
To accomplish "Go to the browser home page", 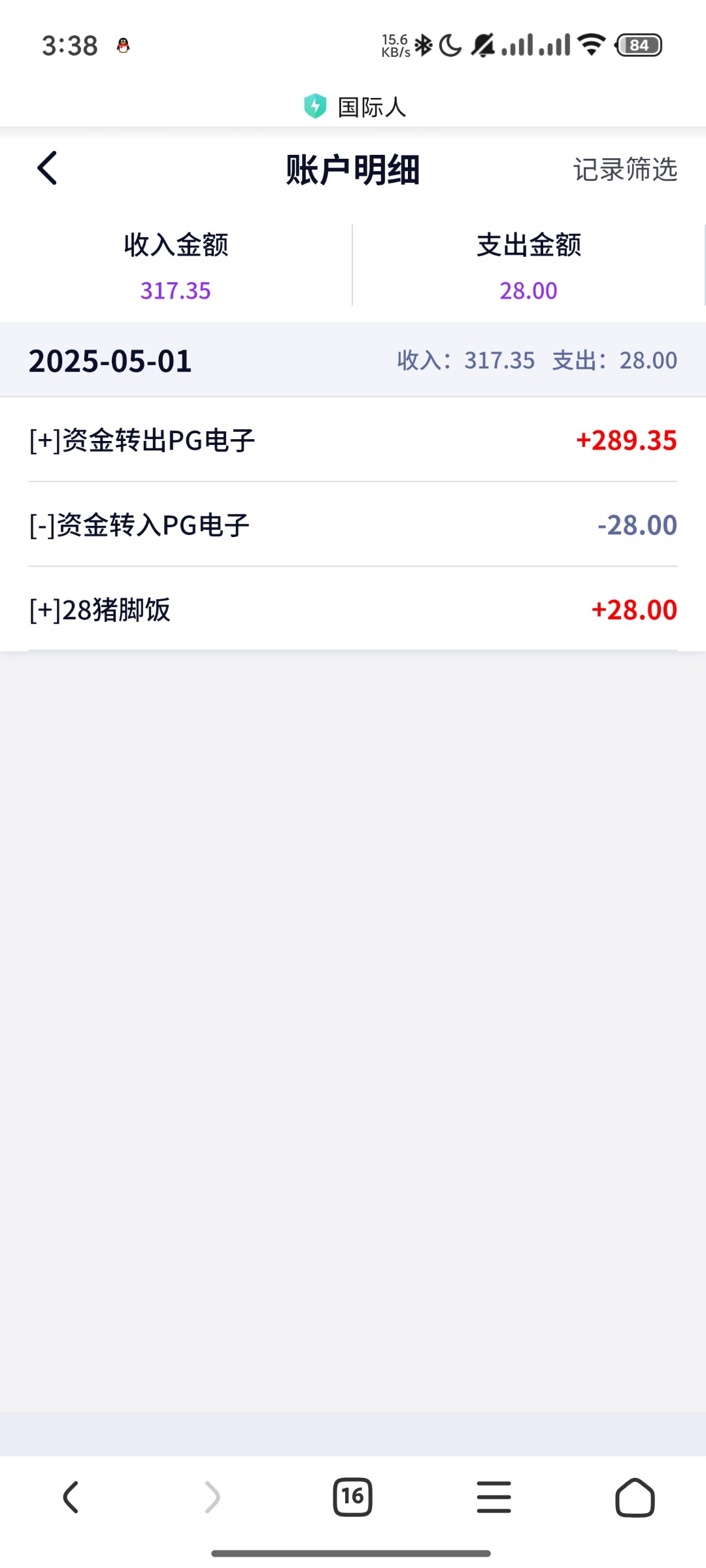I will (x=635, y=1497).
